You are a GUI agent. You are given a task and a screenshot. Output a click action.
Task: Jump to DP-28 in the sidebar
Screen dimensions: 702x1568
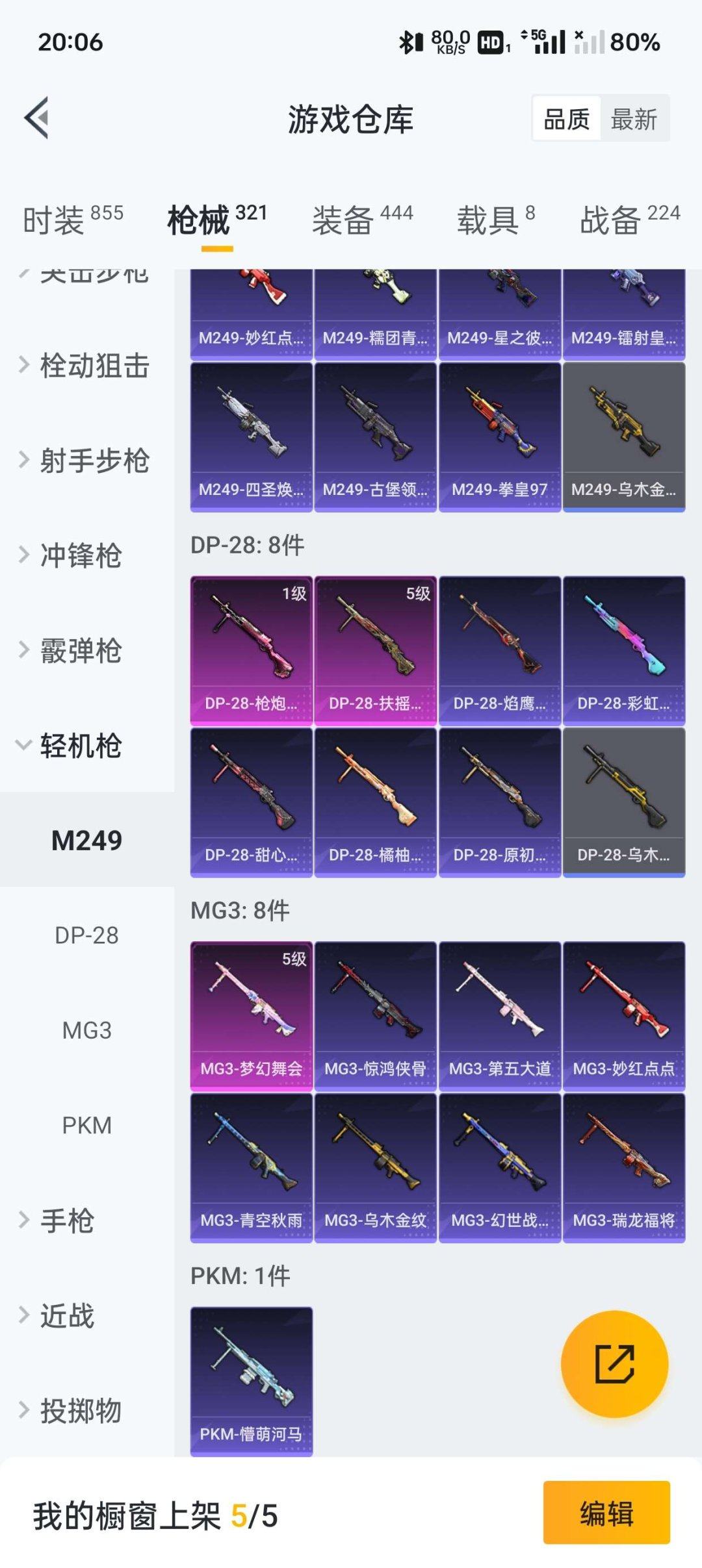(86, 935)
